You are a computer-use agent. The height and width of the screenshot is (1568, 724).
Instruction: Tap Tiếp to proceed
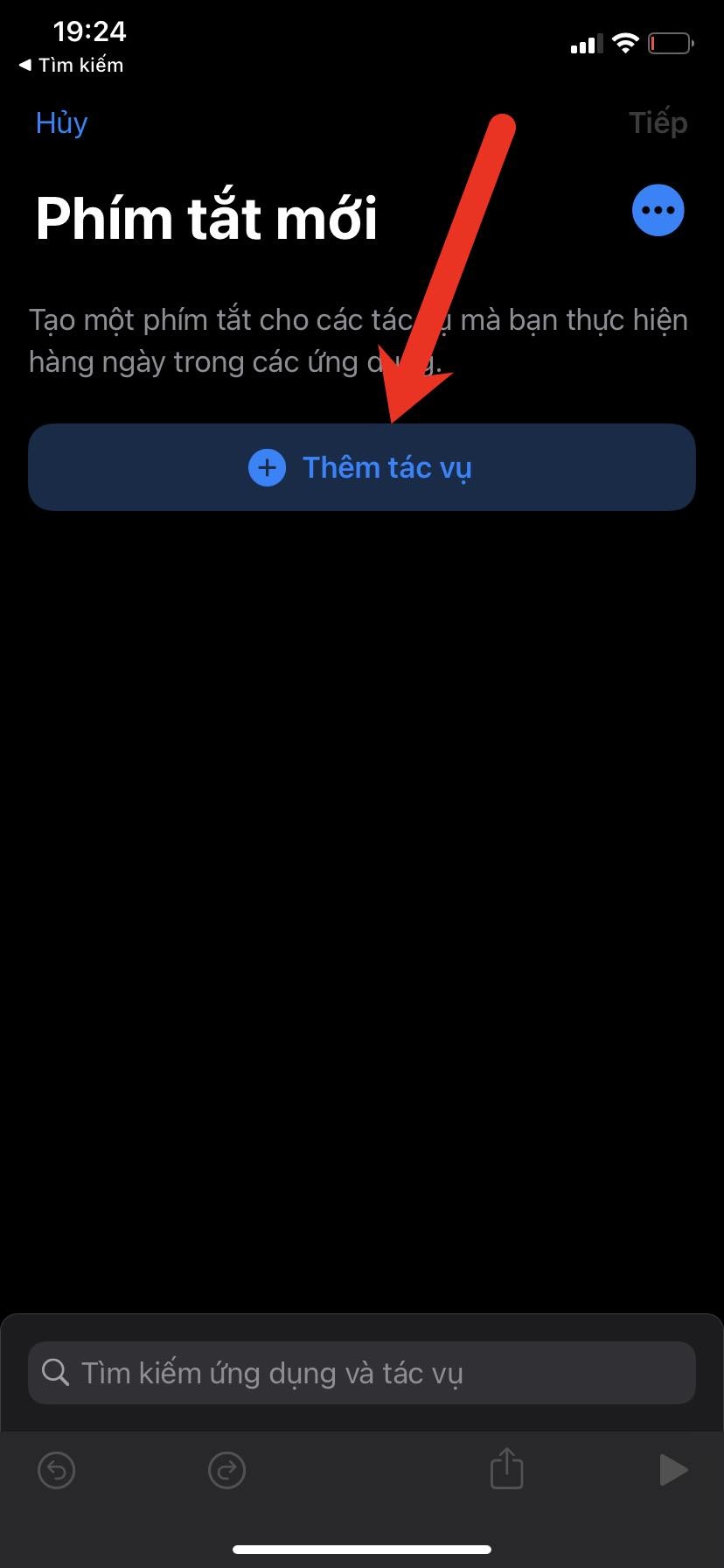658,122
